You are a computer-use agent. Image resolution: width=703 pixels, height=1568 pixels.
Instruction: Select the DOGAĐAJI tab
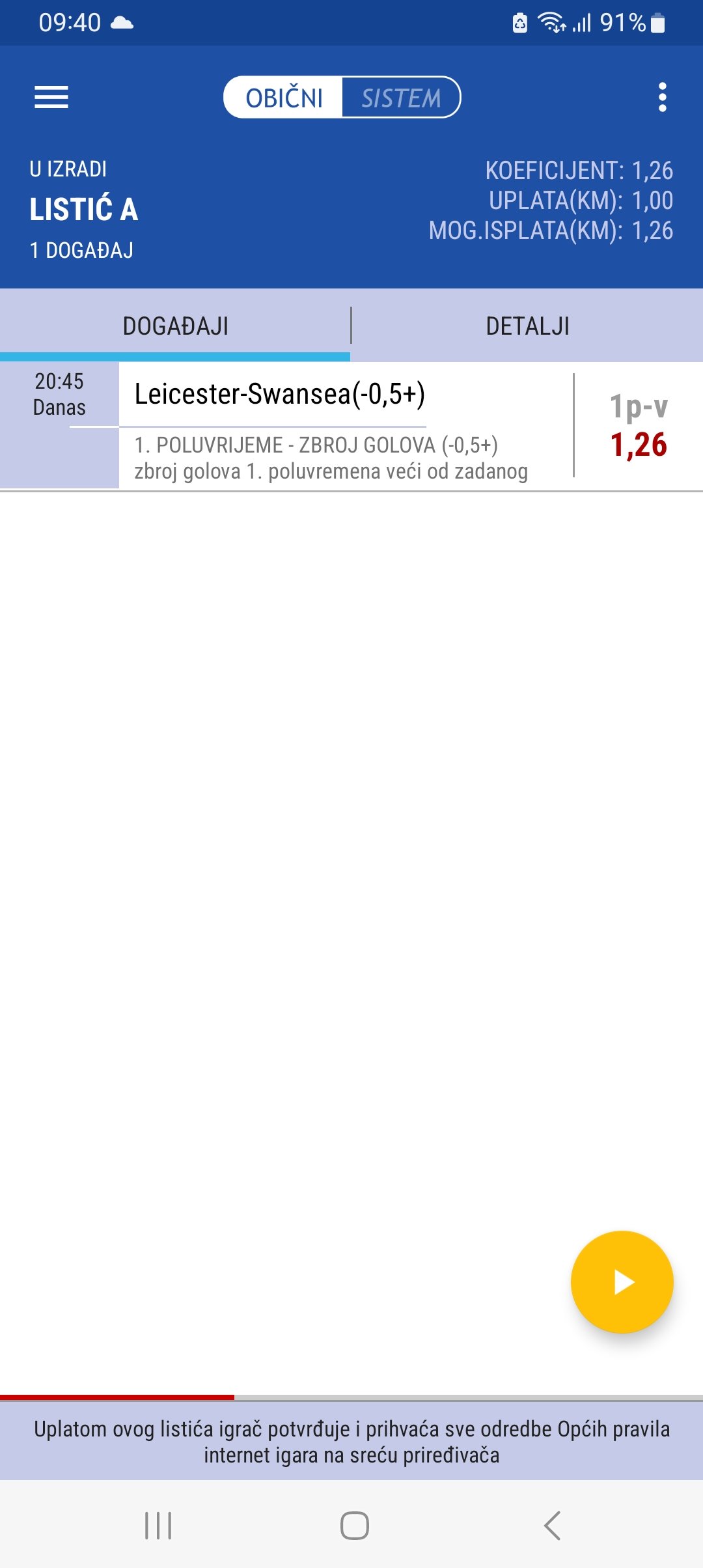tap(175, 326)
